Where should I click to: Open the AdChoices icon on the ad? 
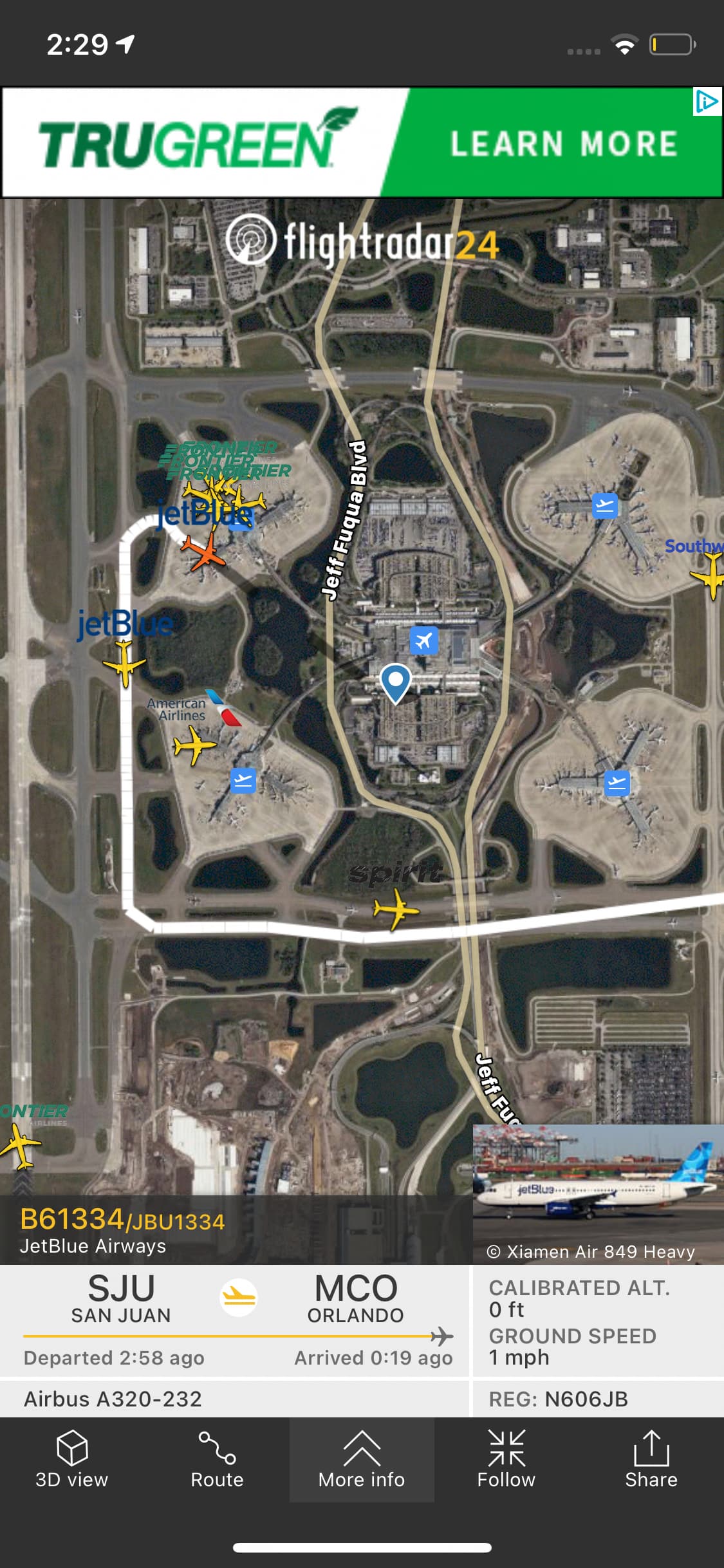pyautogui.click(x=707, y=102)
